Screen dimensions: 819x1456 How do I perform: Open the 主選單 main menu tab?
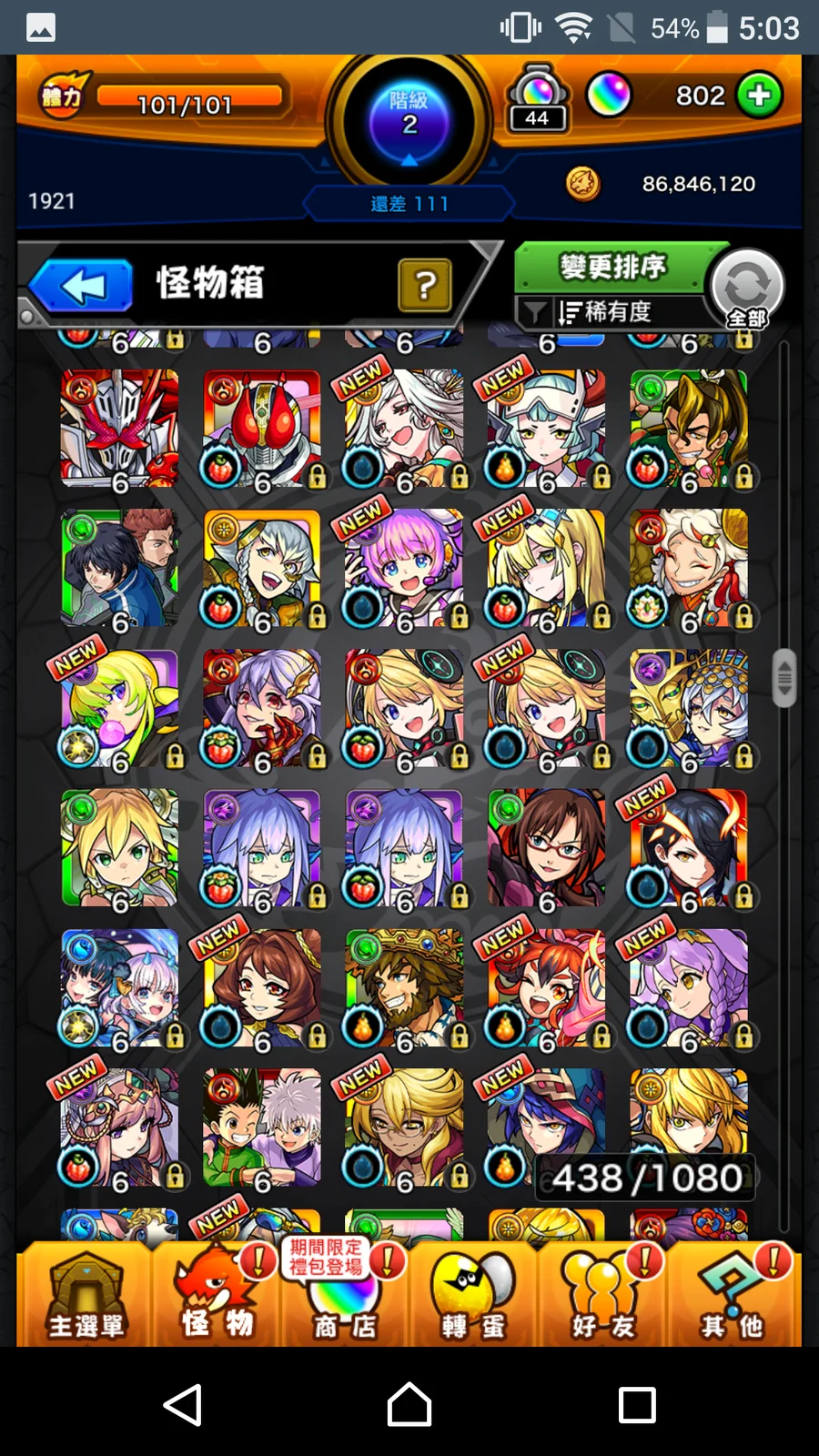(86, 1294)
